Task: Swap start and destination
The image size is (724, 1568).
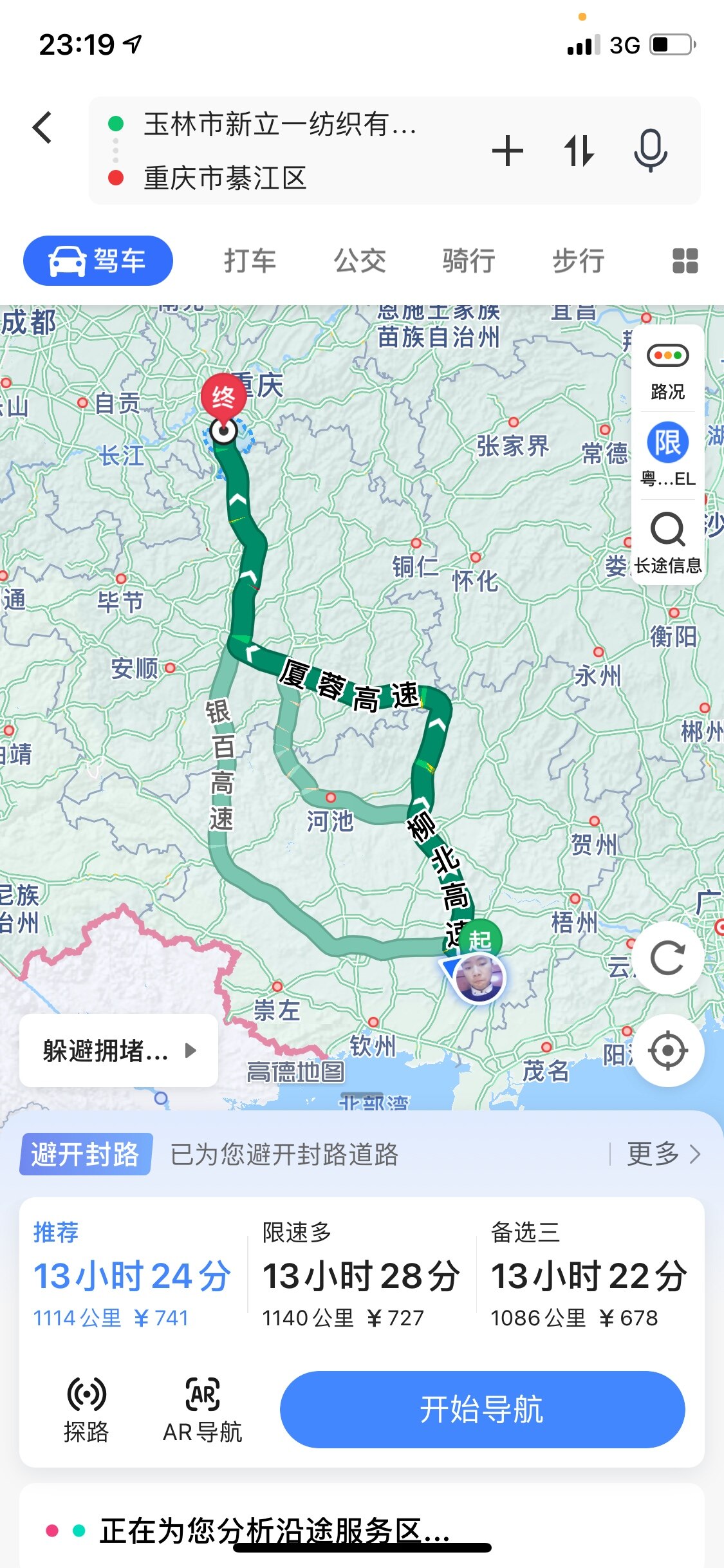Action: (x=579, y=151)
